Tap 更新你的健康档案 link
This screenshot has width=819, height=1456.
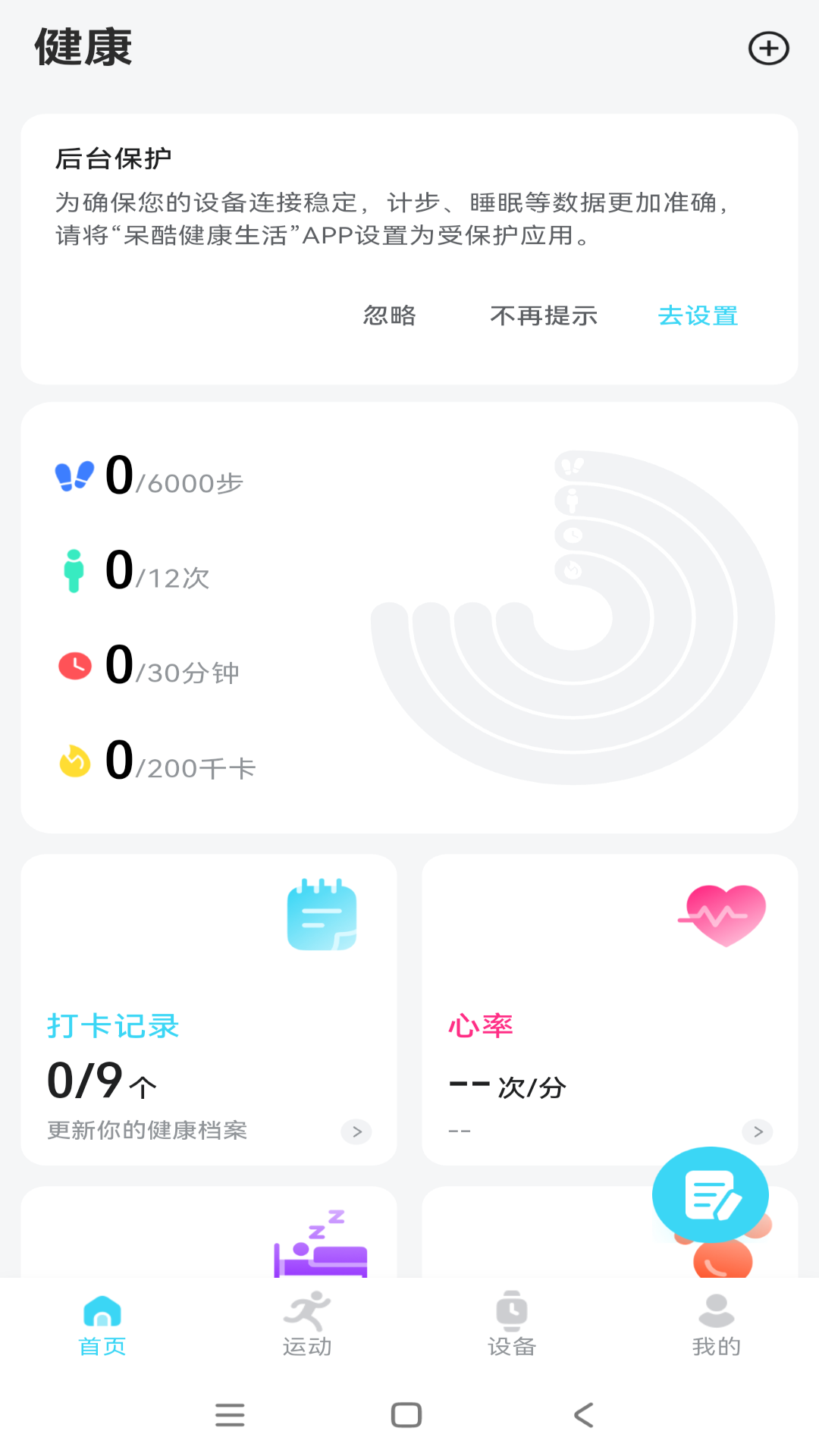[x=149, y=1131]
